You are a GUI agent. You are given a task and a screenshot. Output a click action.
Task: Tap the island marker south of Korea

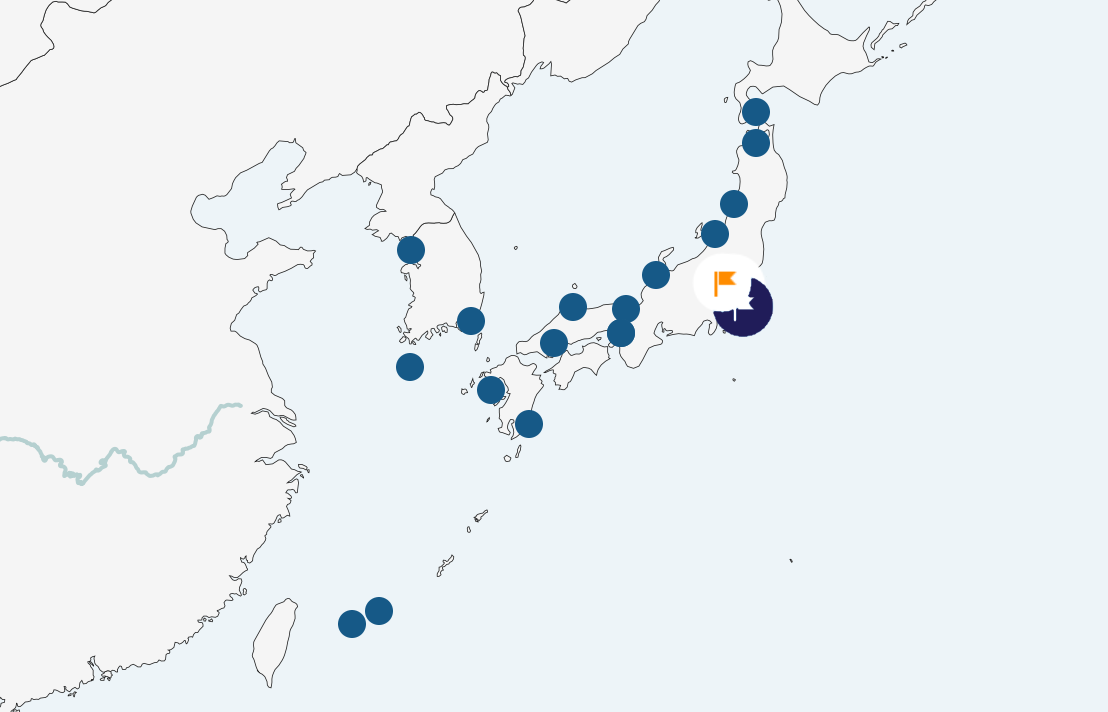pyautogui.click(x=410, y=367)
